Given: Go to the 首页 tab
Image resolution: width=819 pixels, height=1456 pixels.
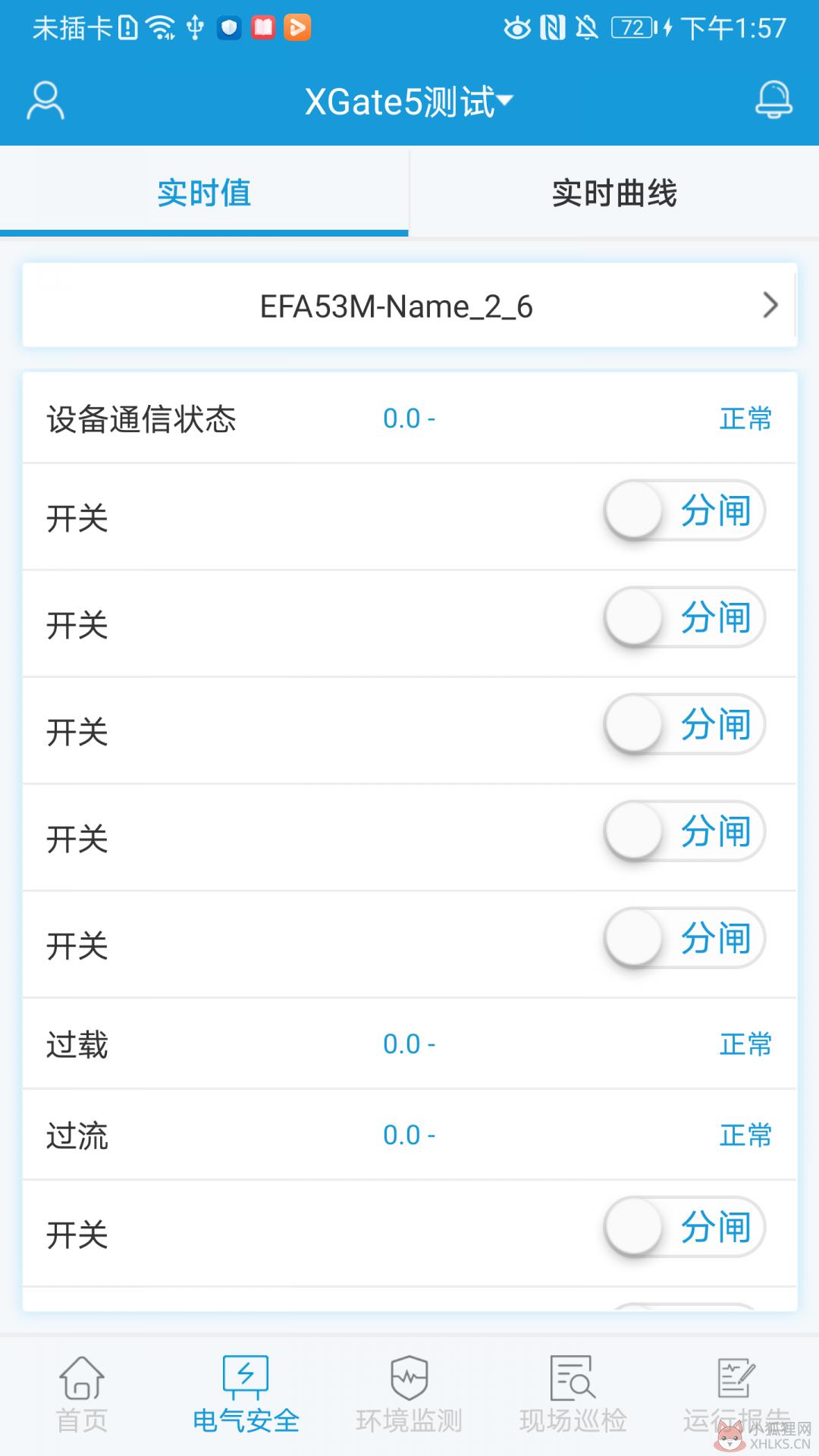Looking at the screenshot, I should [82, 1395].
